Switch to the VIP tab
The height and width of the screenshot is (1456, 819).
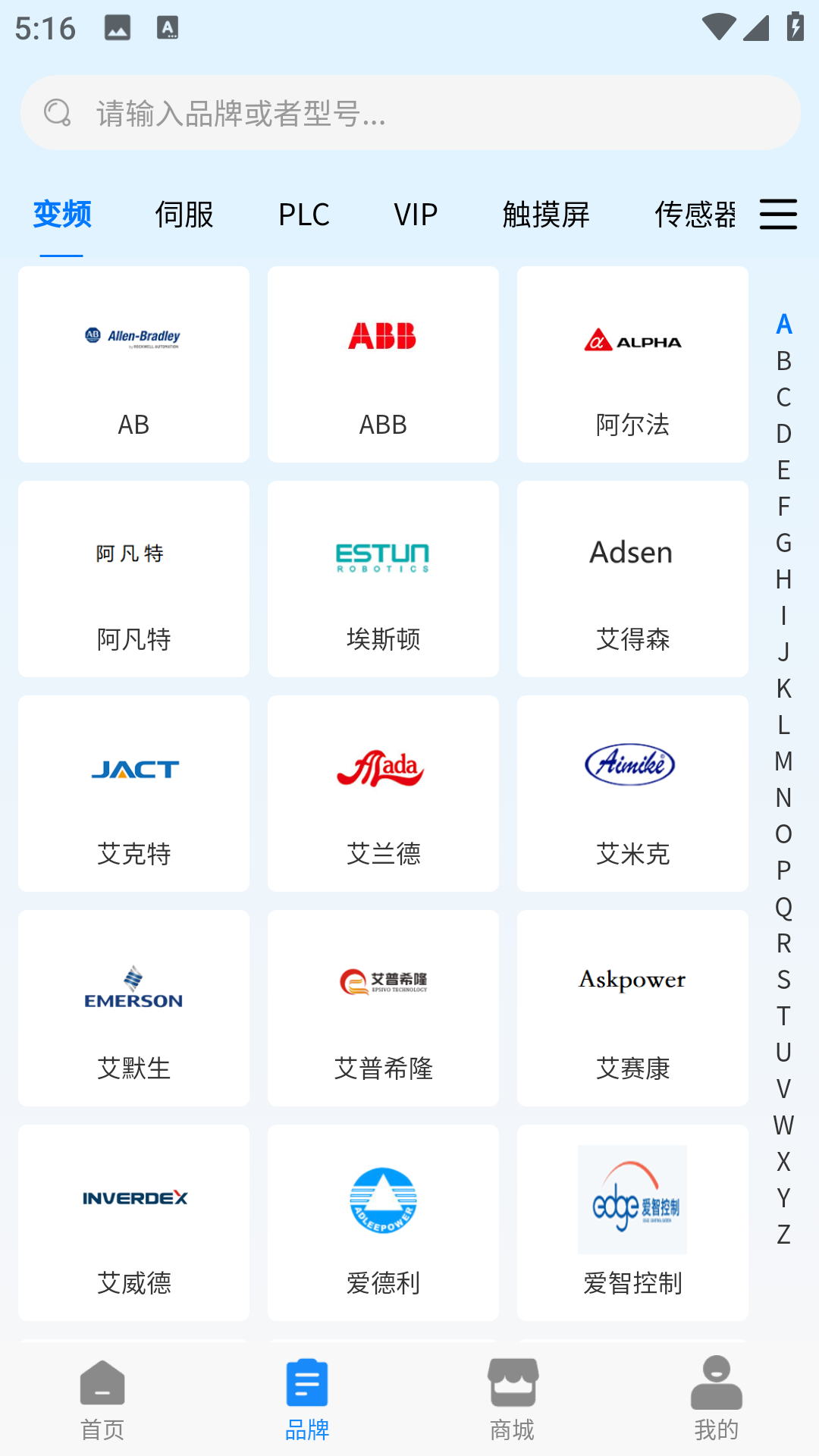tap(416, 215)
